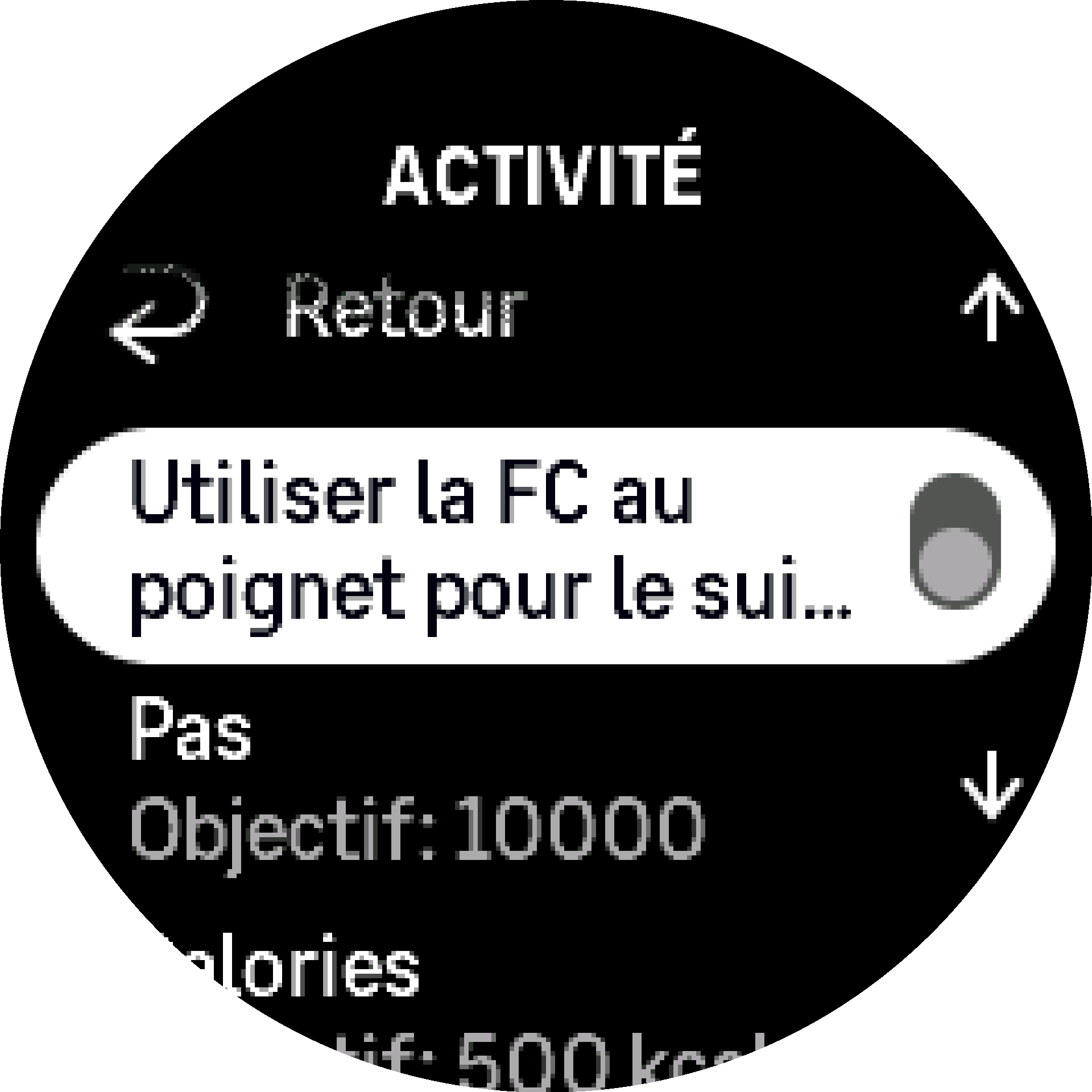Viewport: 1092px width, 1092px height.
Task: Toggle wrist heart rate tracking switch
Action: [x=955, y=541]
